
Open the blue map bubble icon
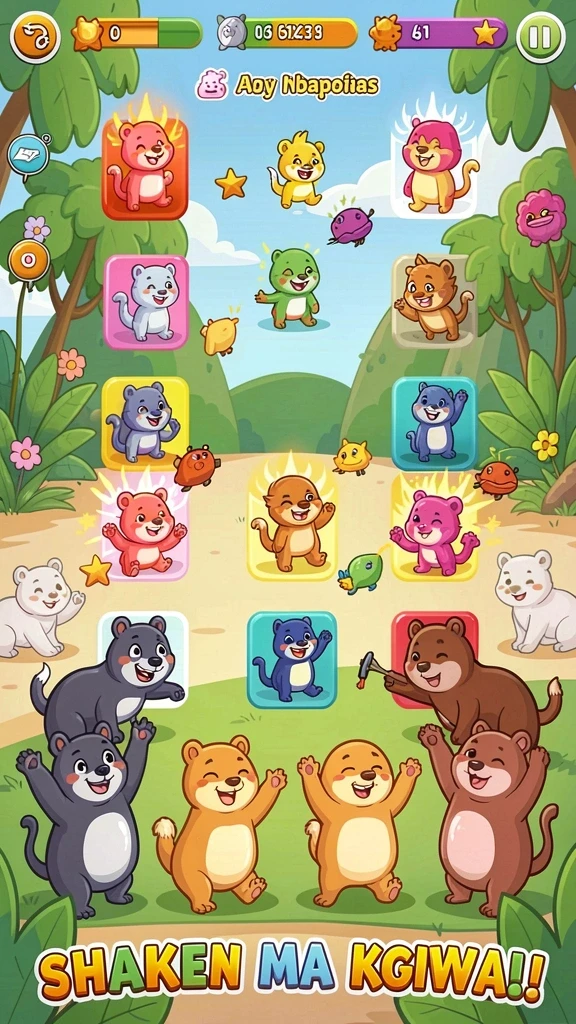click(28, 157)
